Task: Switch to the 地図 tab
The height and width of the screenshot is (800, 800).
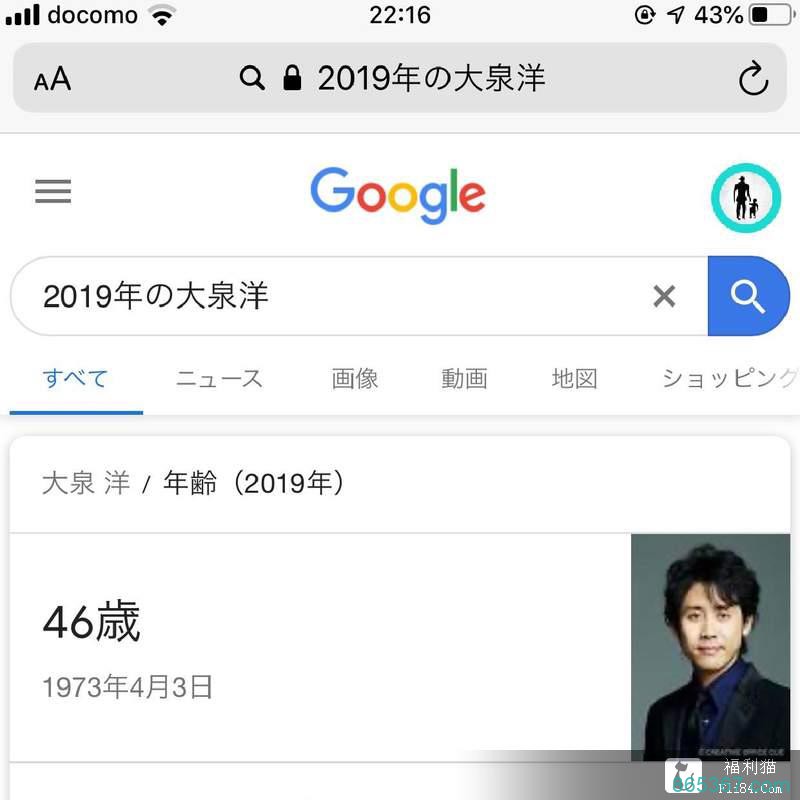Action: tap(574, 378)
